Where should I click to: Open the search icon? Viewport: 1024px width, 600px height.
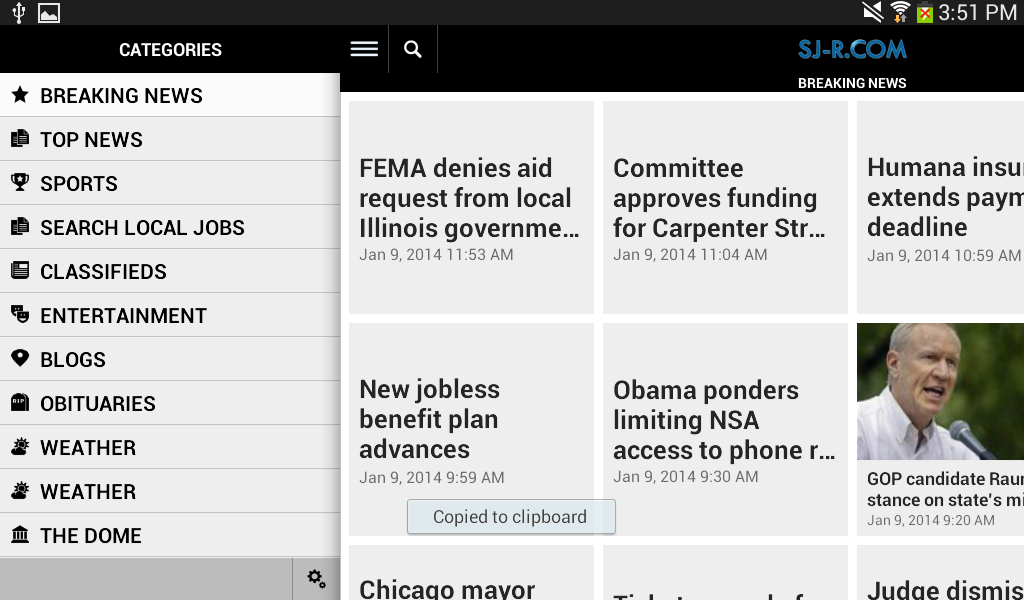(x=413, y=49)
